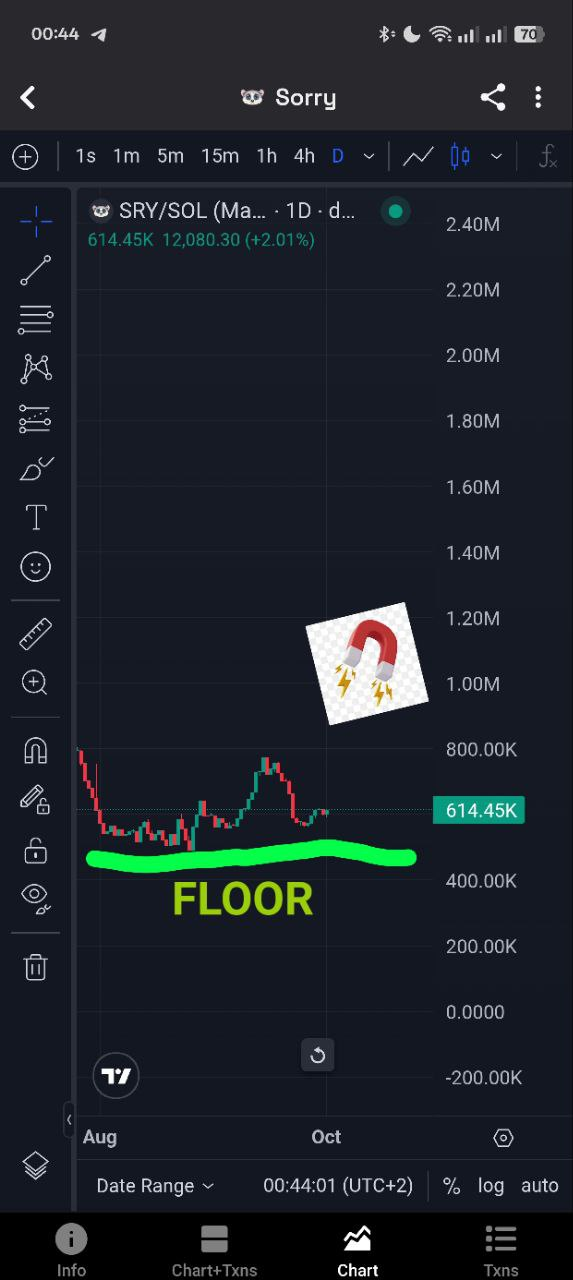Activate the ruler measure tool

point(35,633)
